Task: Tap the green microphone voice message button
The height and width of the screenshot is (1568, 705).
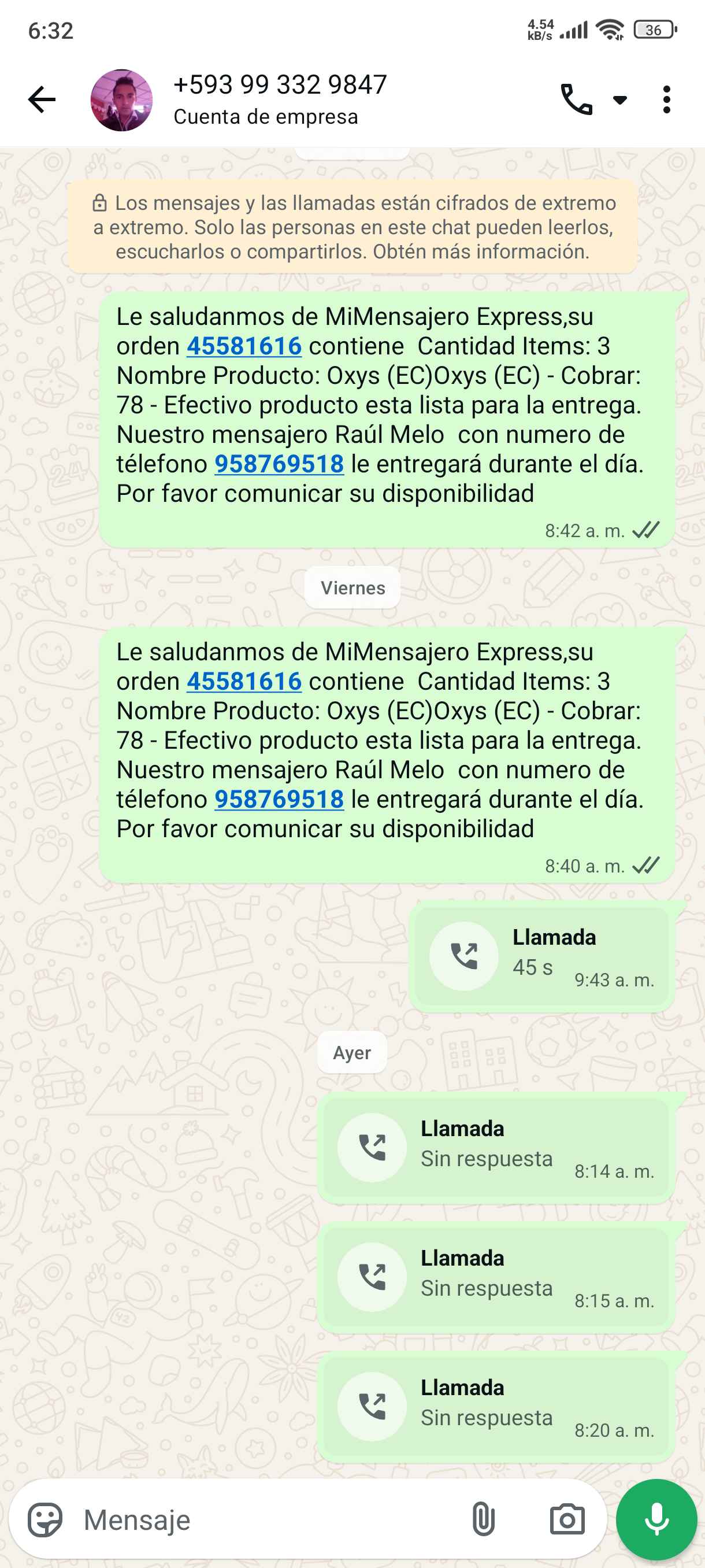Action: [x=656, y=1519]
